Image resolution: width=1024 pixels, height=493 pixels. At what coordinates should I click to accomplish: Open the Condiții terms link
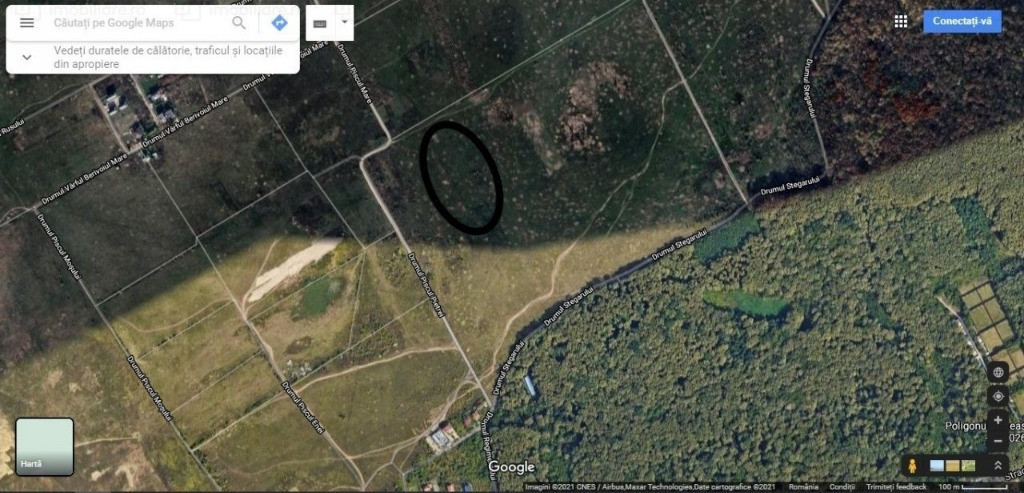click(842, 487)
